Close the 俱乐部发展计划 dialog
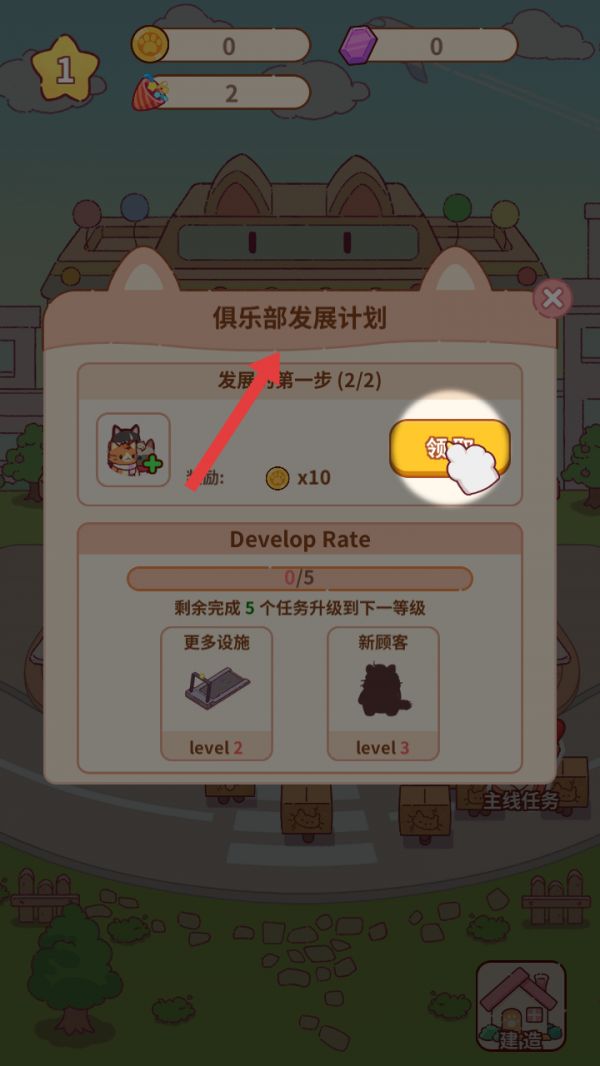This screenshot has width=600, height=1066. click(551, 298)
